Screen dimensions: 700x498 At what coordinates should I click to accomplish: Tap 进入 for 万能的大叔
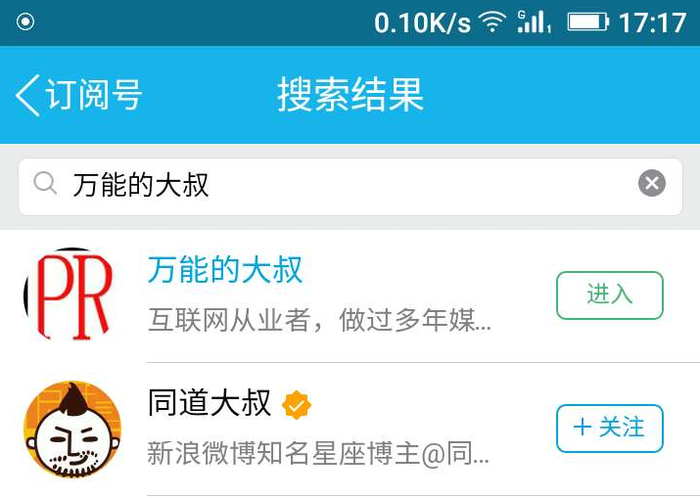click(609, 295)
